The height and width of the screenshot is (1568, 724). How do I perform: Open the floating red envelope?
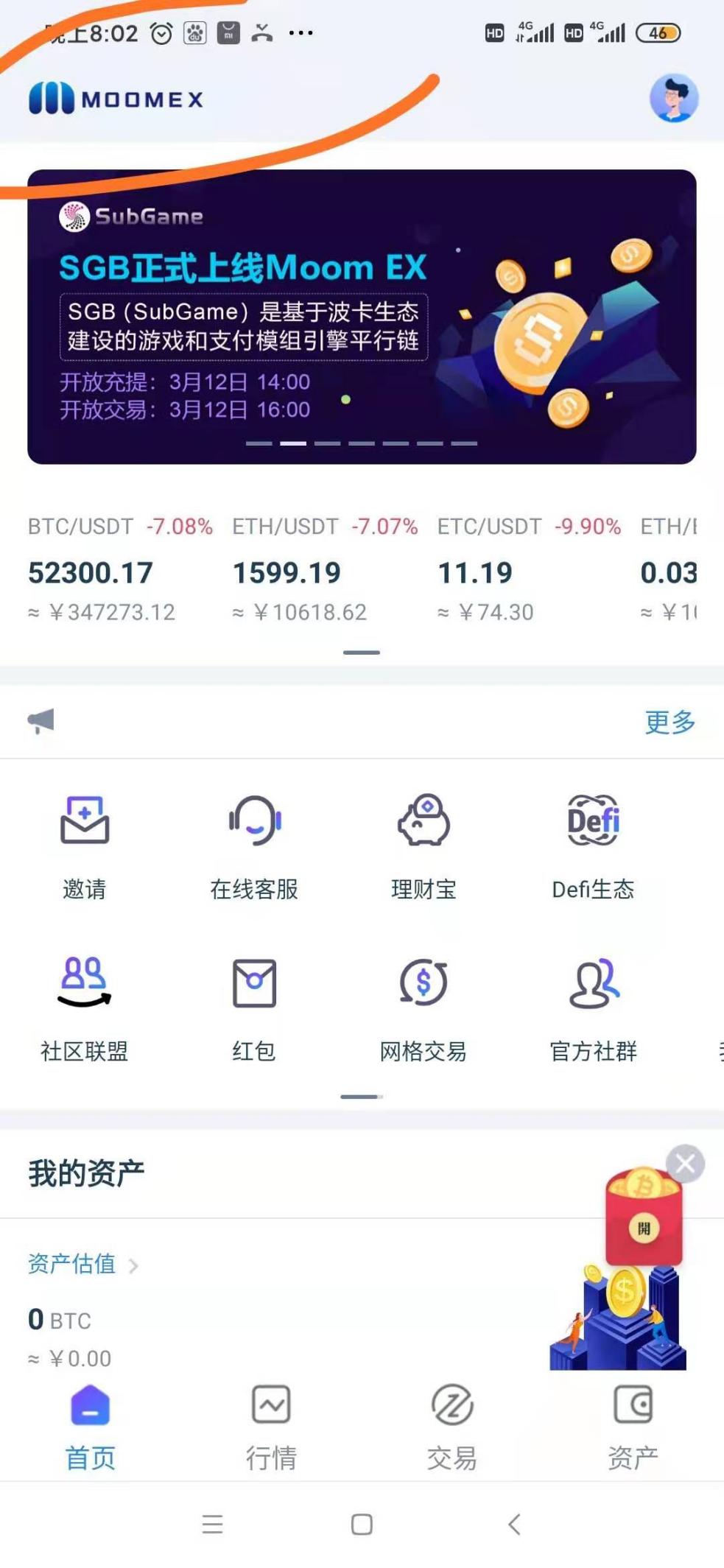pyautogui.click(x=644, y=1228)
